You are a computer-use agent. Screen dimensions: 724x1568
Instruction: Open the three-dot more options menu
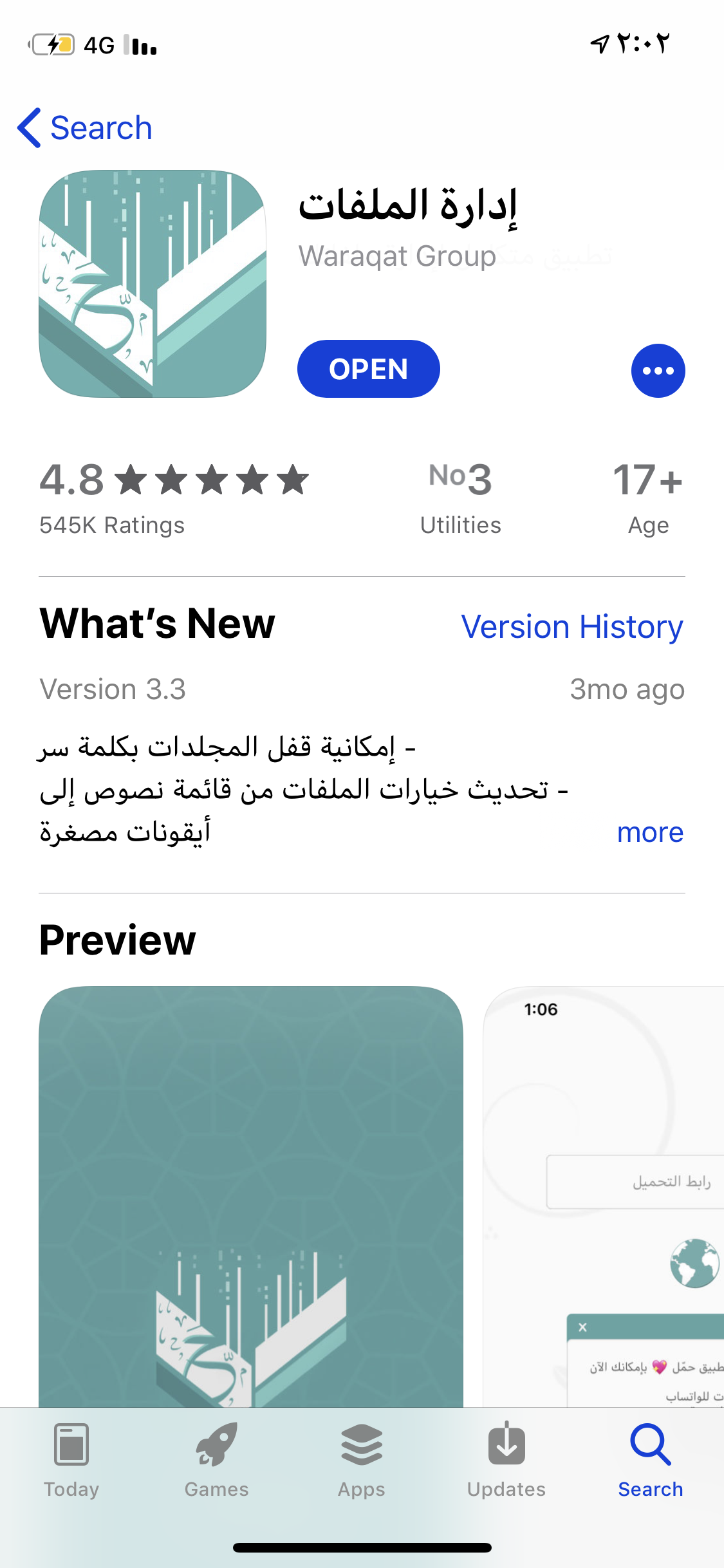tap(658, 371)
